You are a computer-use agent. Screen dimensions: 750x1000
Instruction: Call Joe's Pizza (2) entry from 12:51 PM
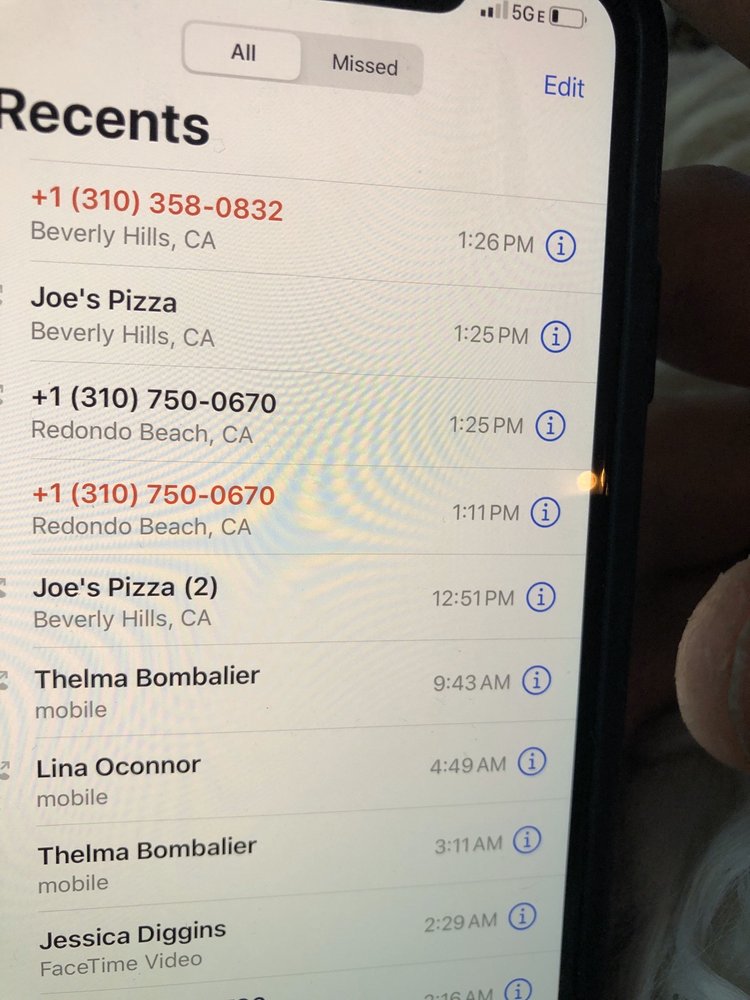[x=125, y=587]
